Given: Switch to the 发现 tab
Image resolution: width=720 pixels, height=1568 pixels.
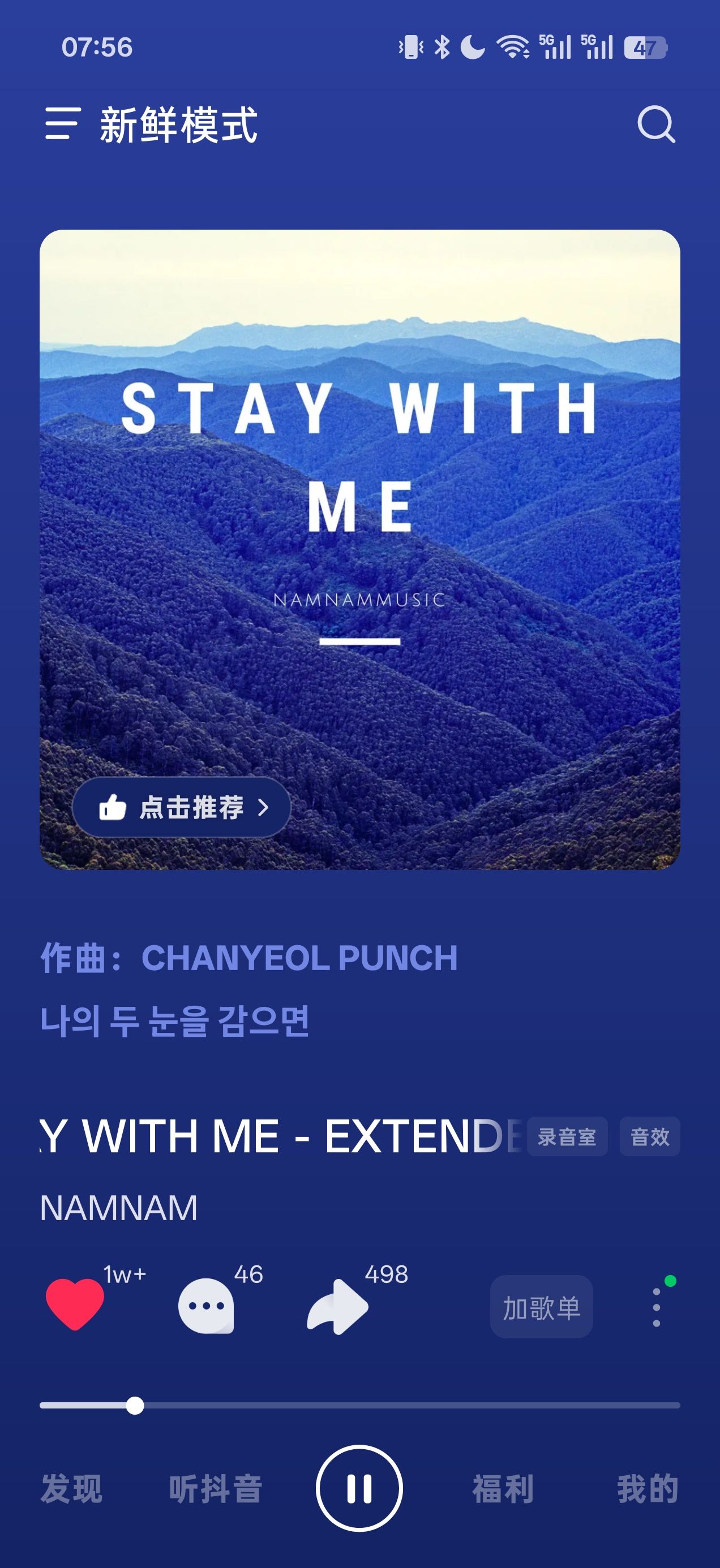Looking at the screenshot, I should pos(71,1489).
